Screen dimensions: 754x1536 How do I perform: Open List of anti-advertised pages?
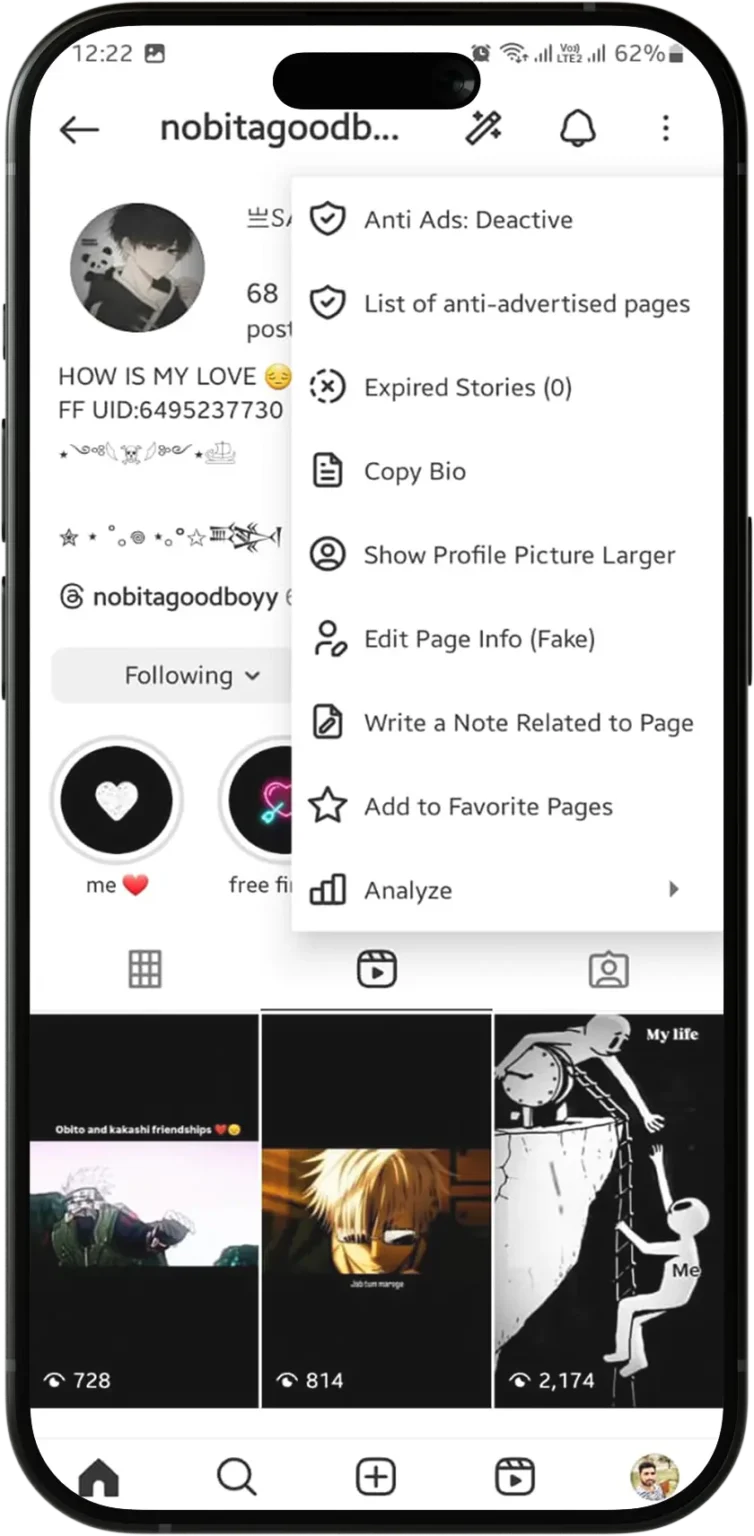pos(526,304)
